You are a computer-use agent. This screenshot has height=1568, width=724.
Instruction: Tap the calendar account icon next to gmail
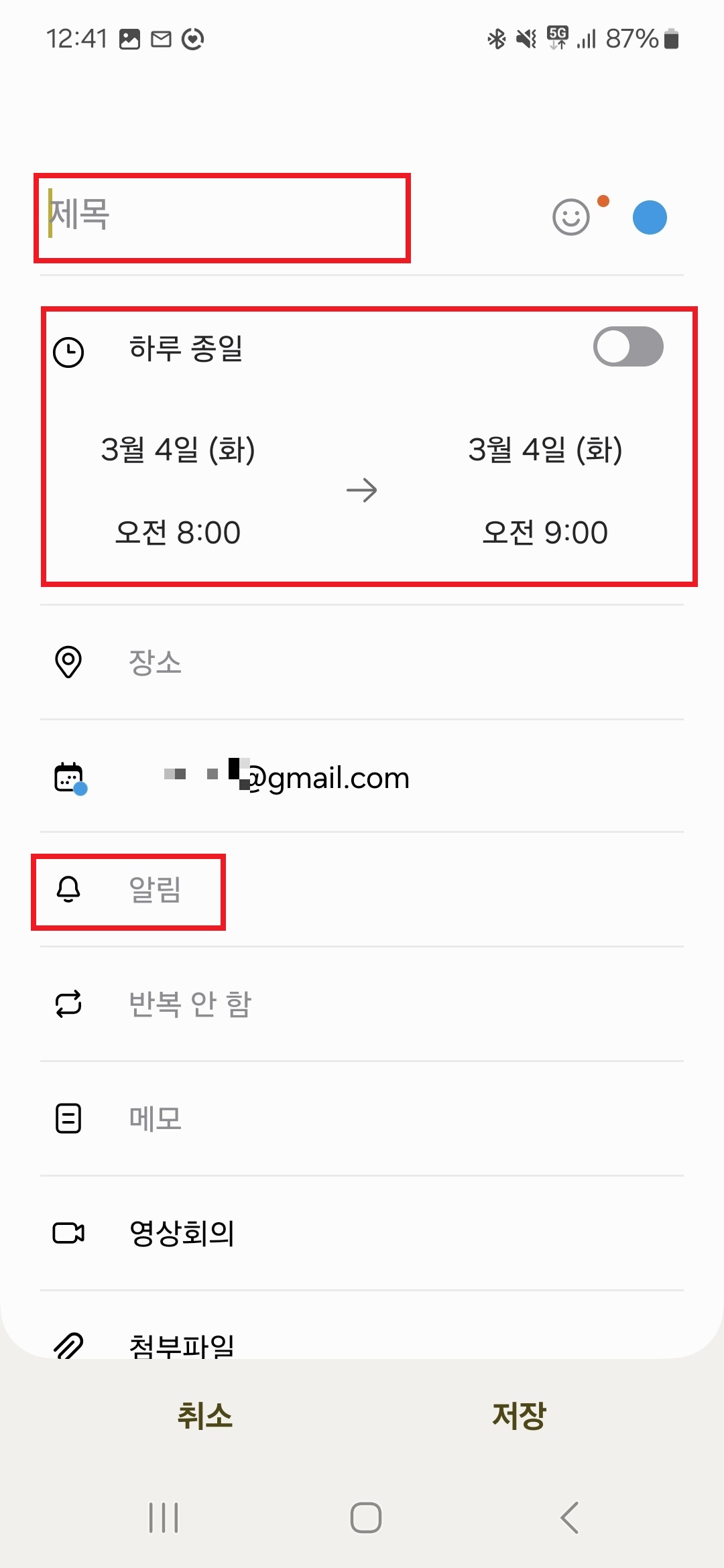(x=69, y=777)
